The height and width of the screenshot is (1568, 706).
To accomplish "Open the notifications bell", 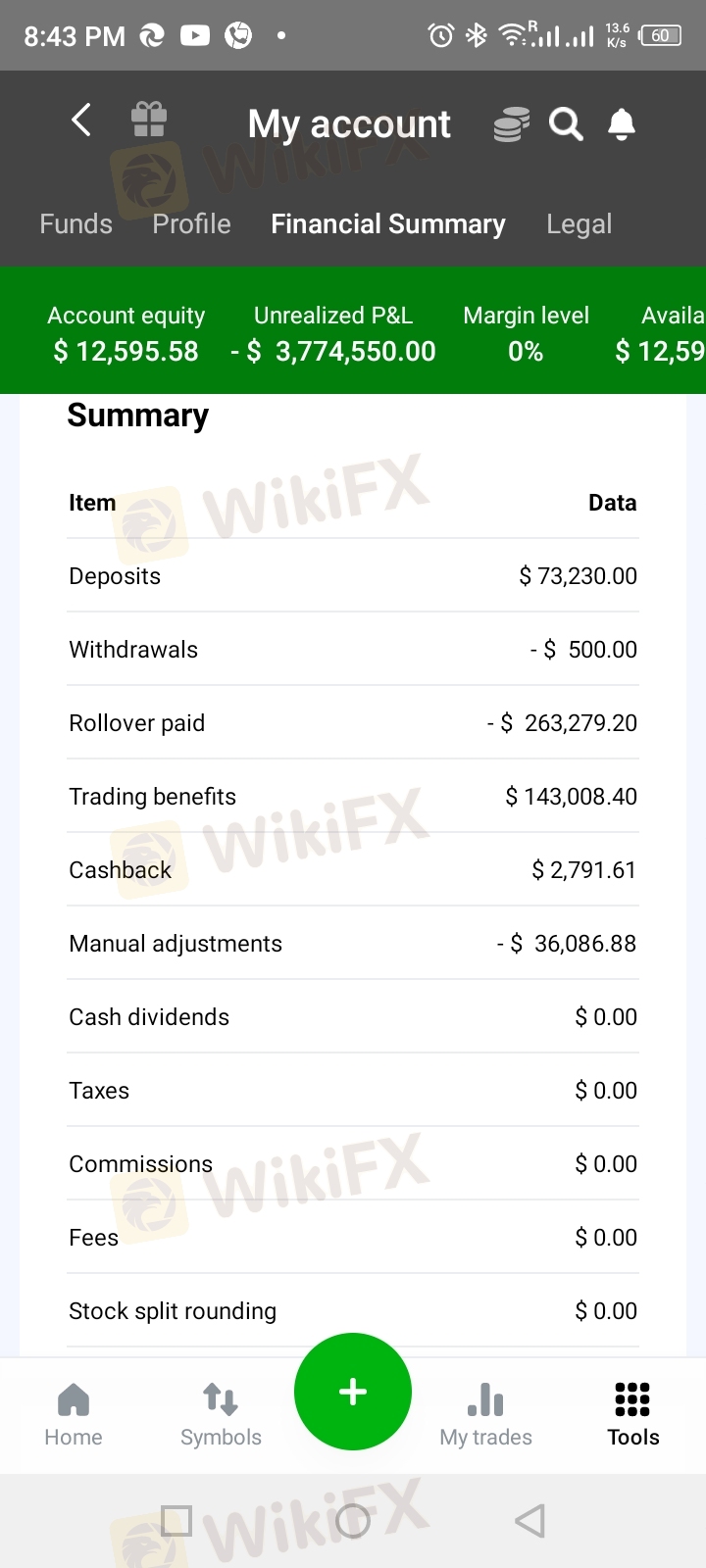I will [x=622, y=124].
